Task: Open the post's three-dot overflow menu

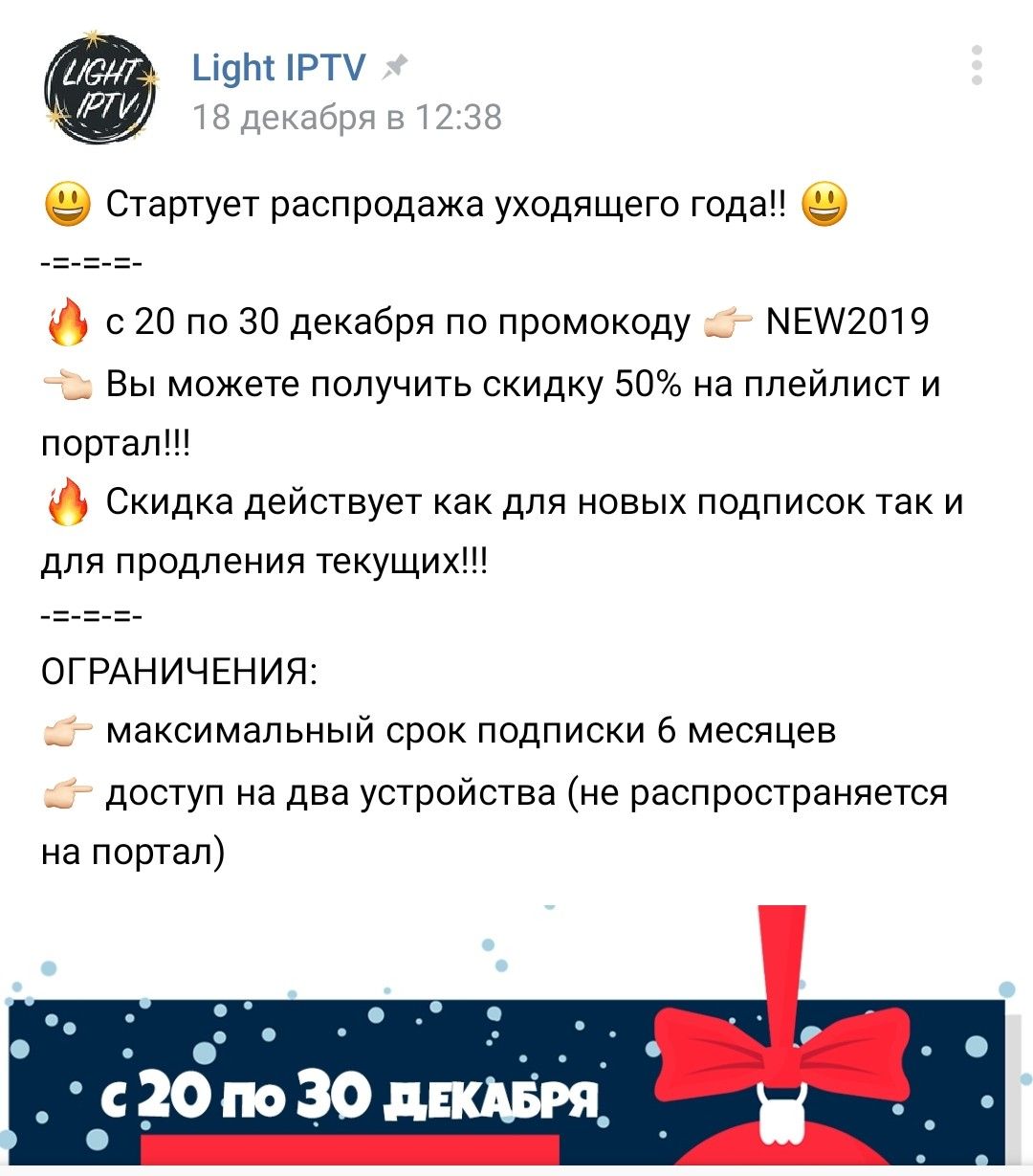Action: [977, 66]
